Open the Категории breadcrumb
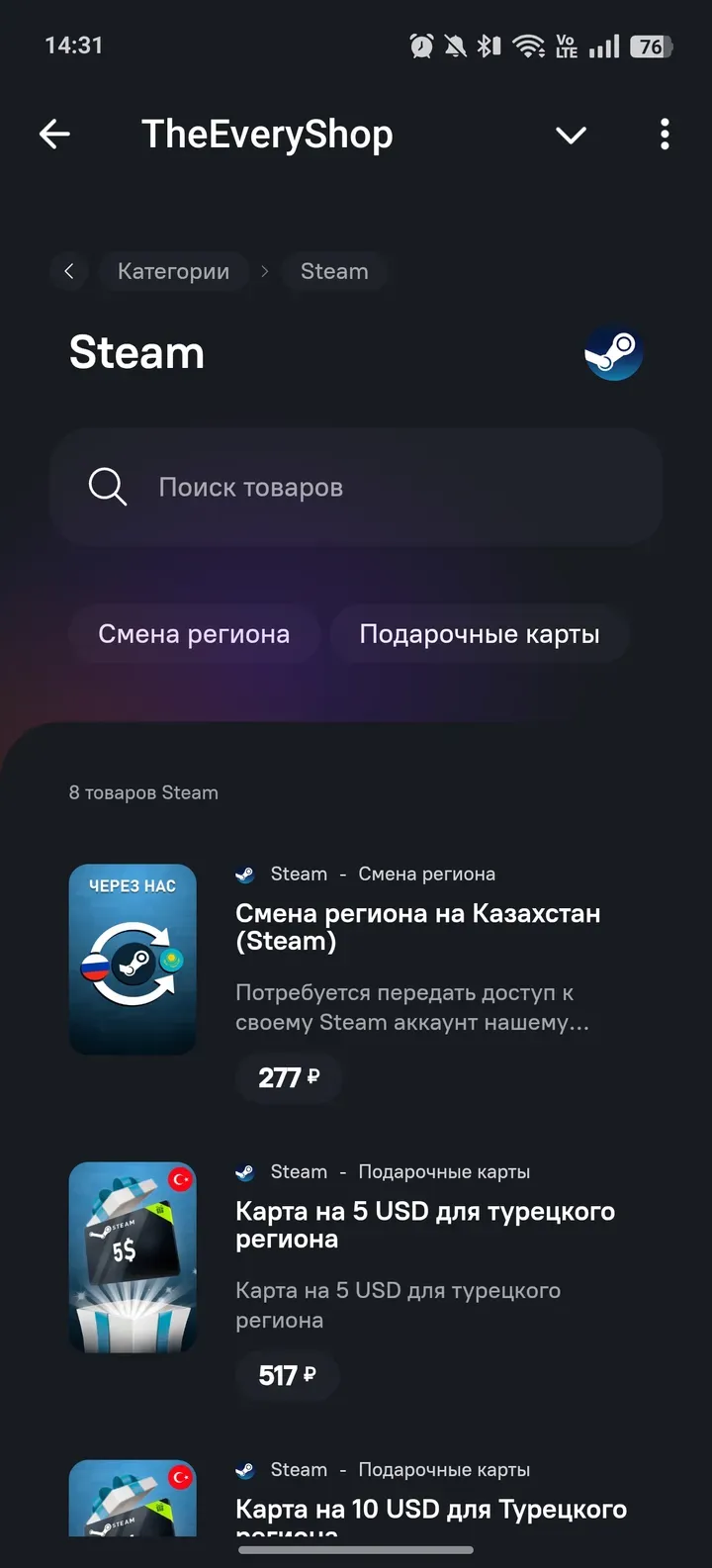712x1568 pixels. pos(173,271)
